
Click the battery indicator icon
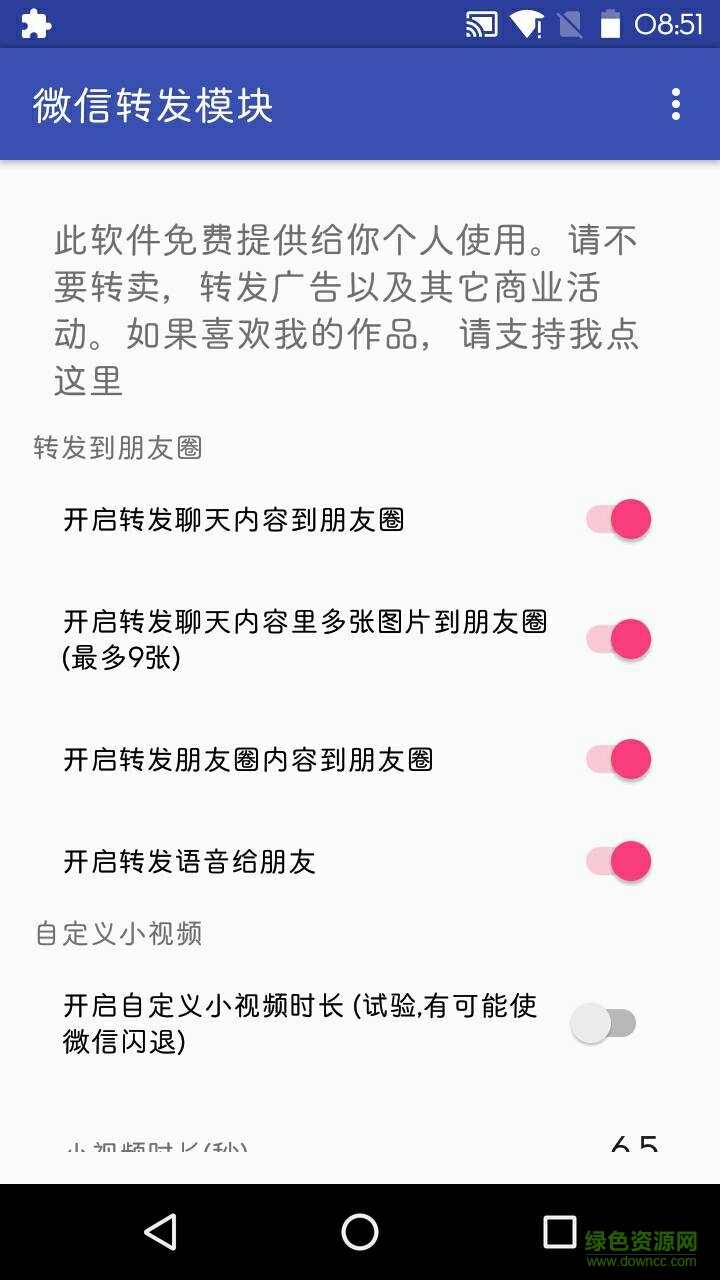[x=611, y=22]
